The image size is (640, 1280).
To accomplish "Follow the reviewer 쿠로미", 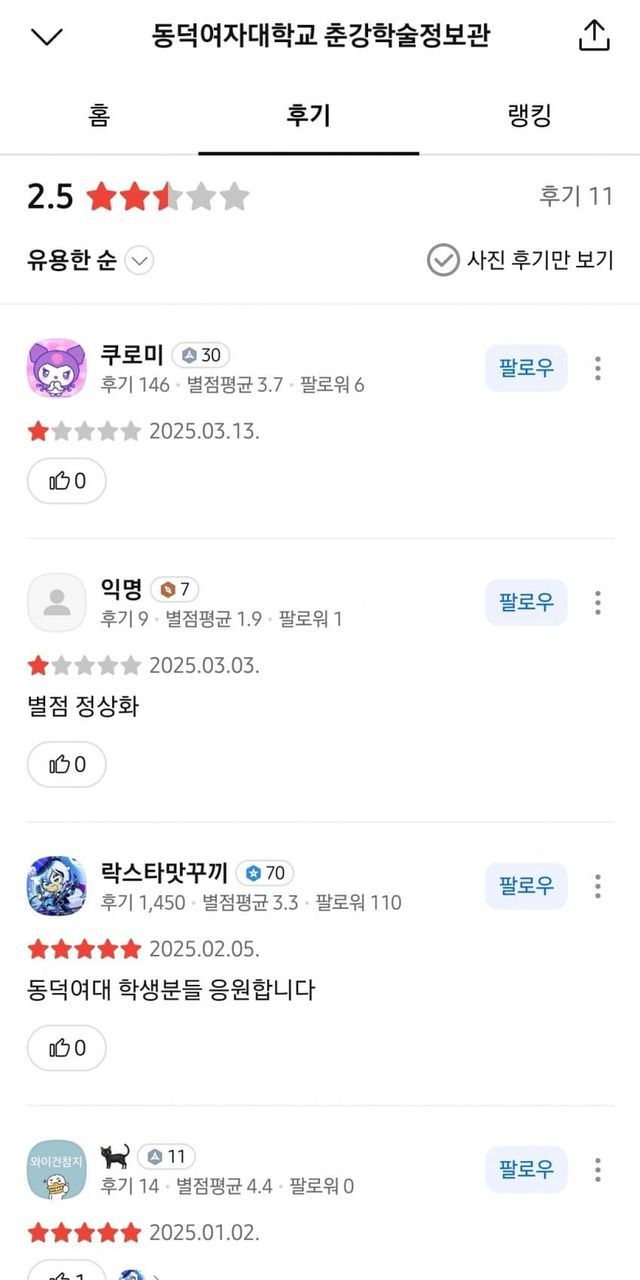I will (x=526, y=368).
